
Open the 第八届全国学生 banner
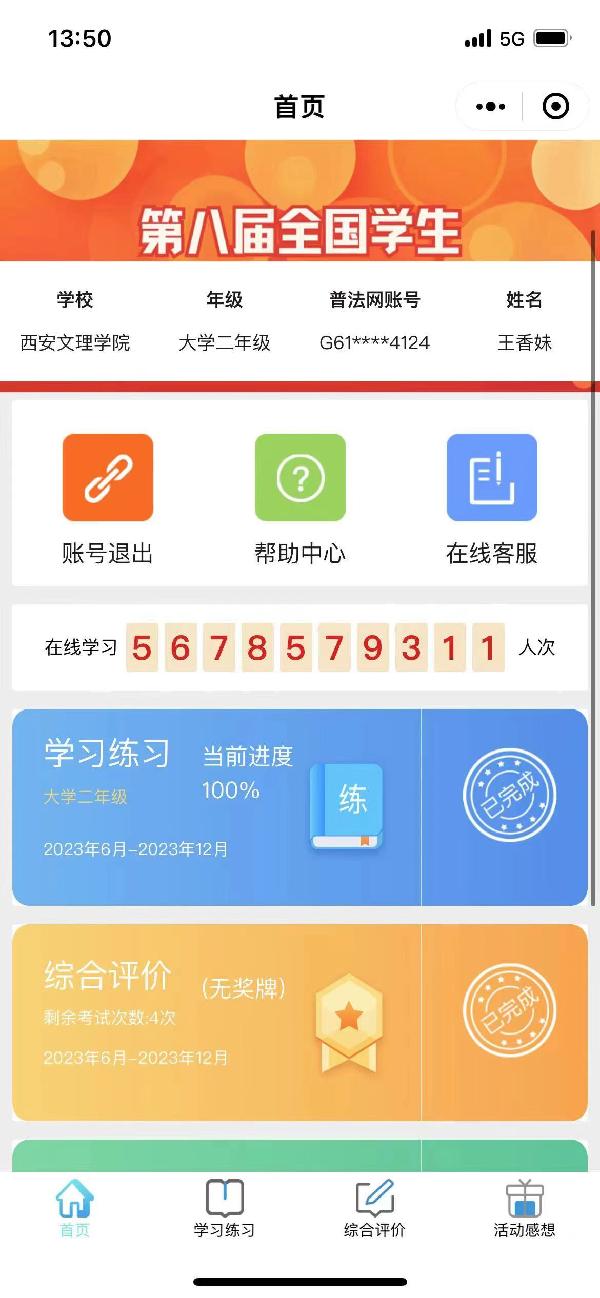(300, 200)
